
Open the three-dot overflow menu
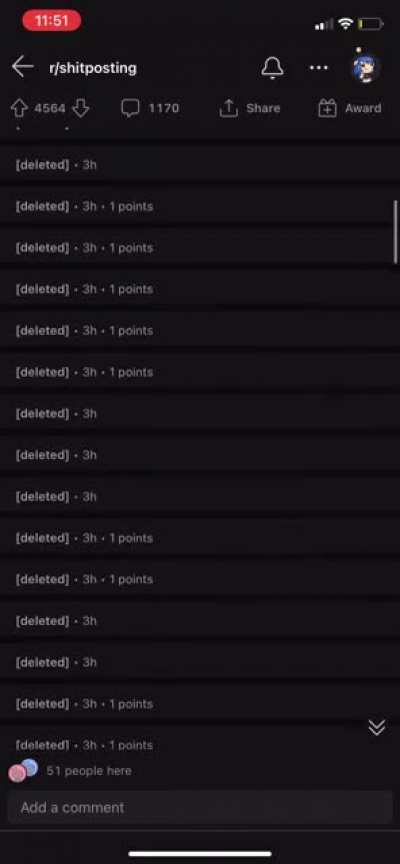point(319,68)
